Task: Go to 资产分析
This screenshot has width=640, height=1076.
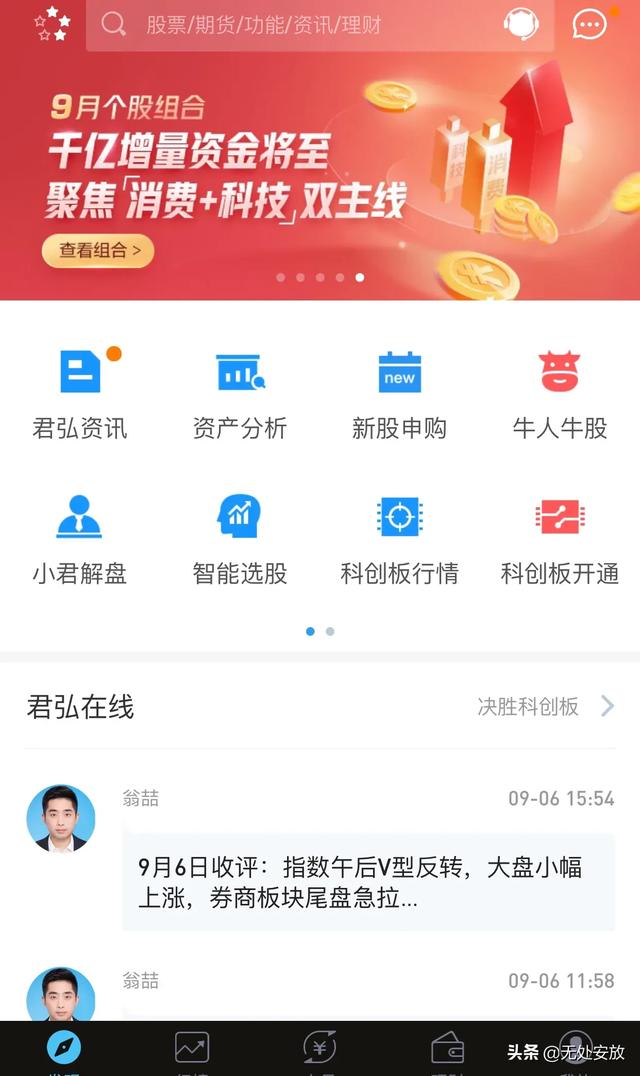Action: click(240, 394)
